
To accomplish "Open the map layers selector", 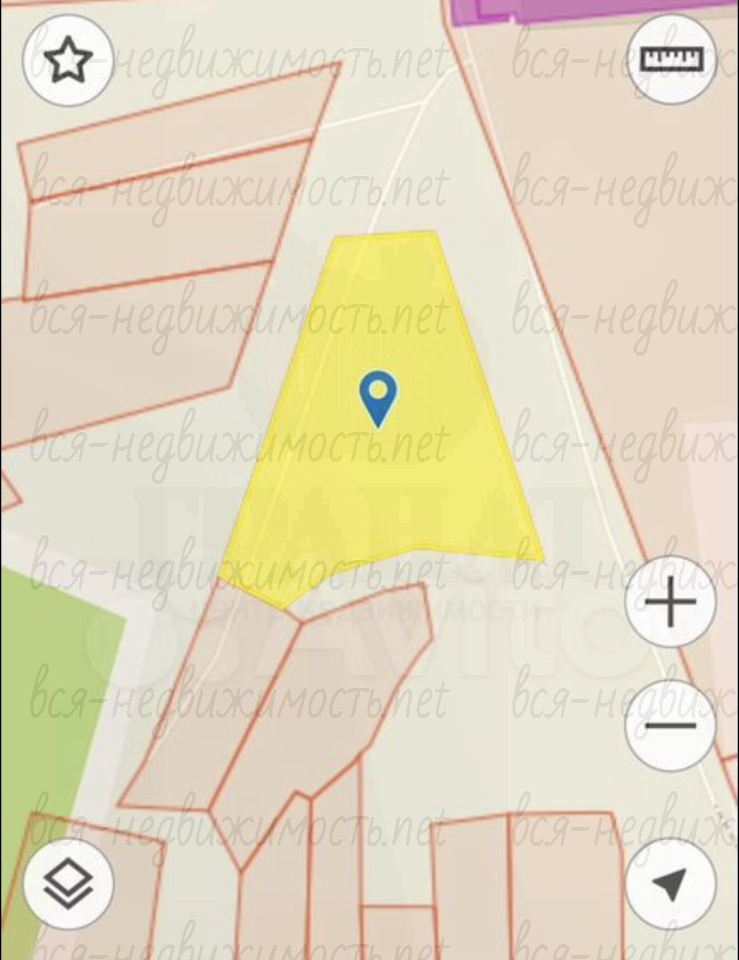I will click(x=68, y=884).
